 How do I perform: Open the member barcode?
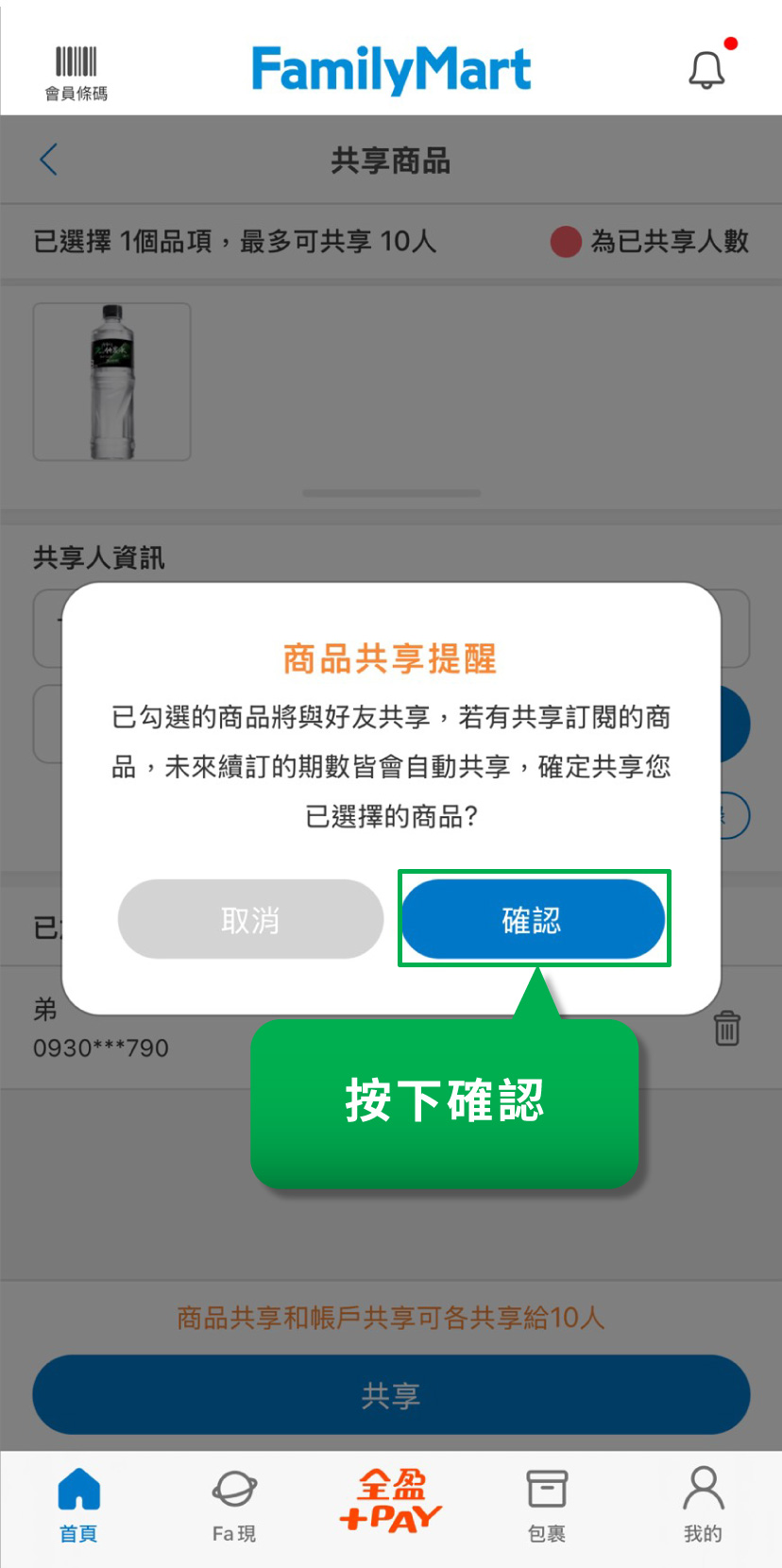point(76,73)
